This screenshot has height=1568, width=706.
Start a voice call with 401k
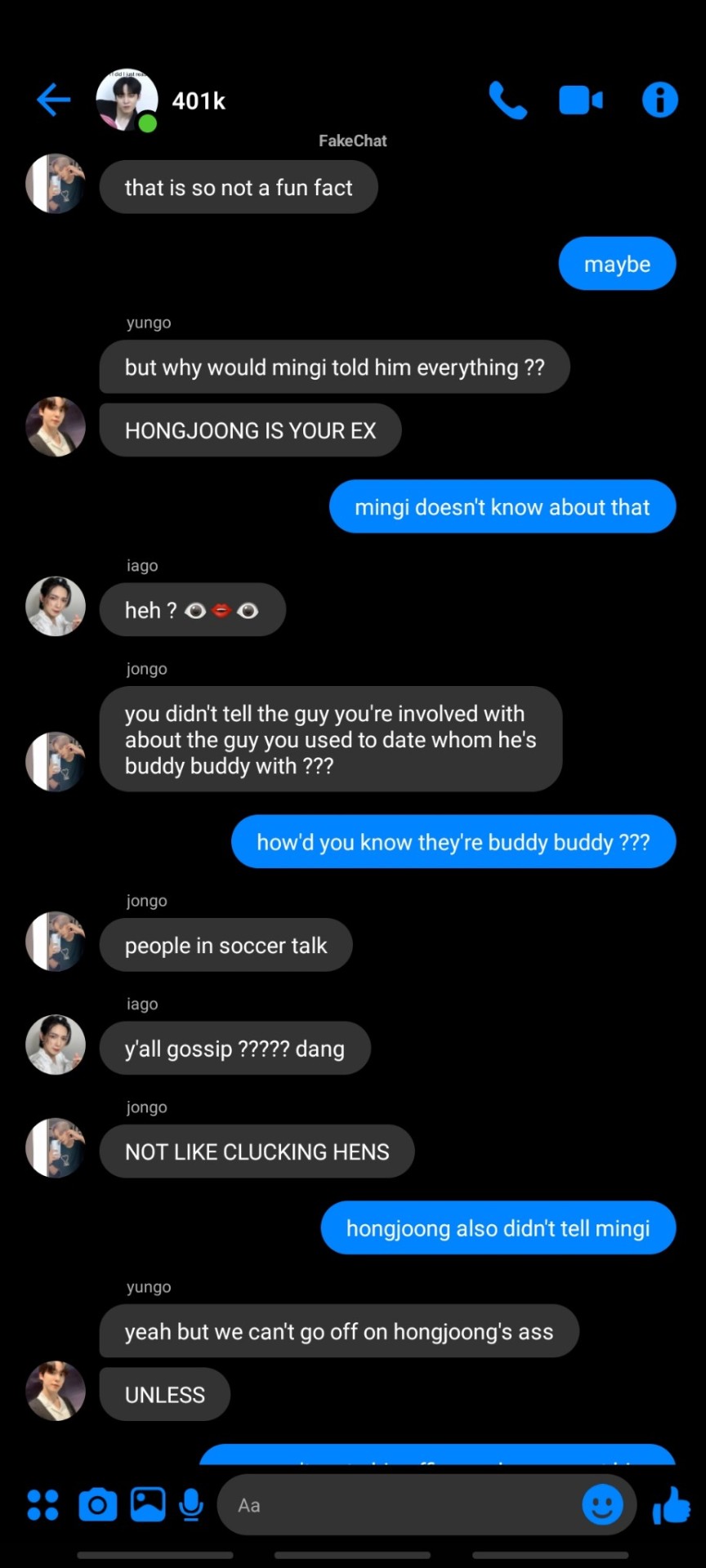click(507, 100)
